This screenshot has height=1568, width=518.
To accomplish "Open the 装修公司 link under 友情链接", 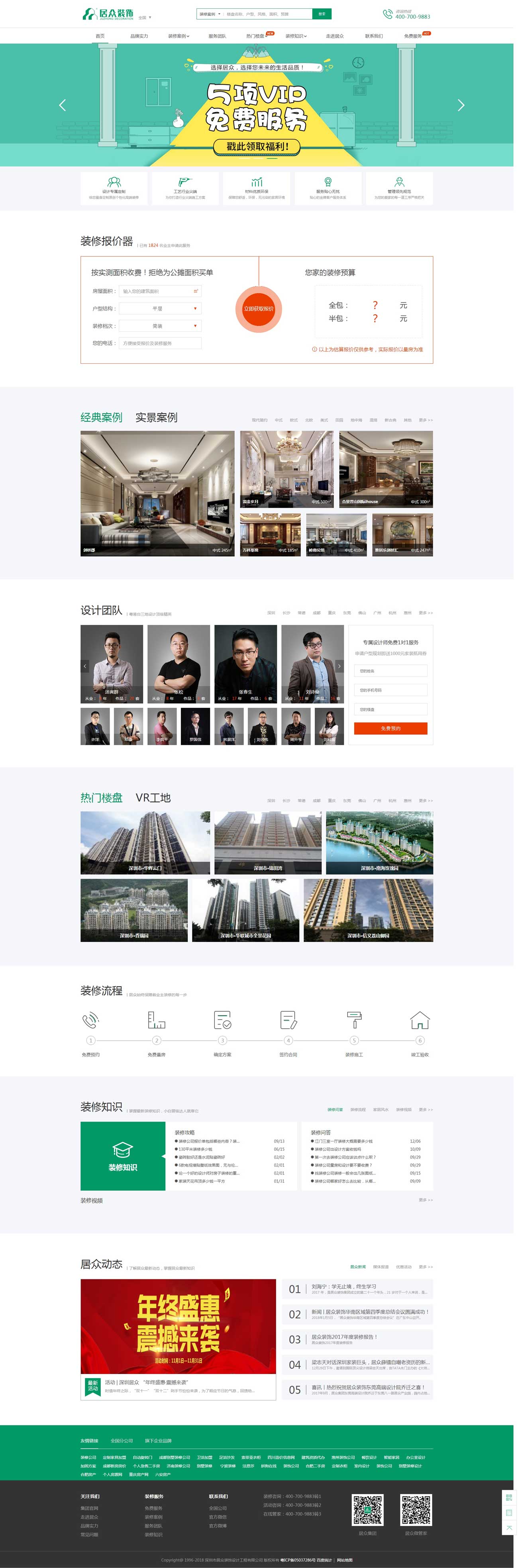I will (88, 1457).
